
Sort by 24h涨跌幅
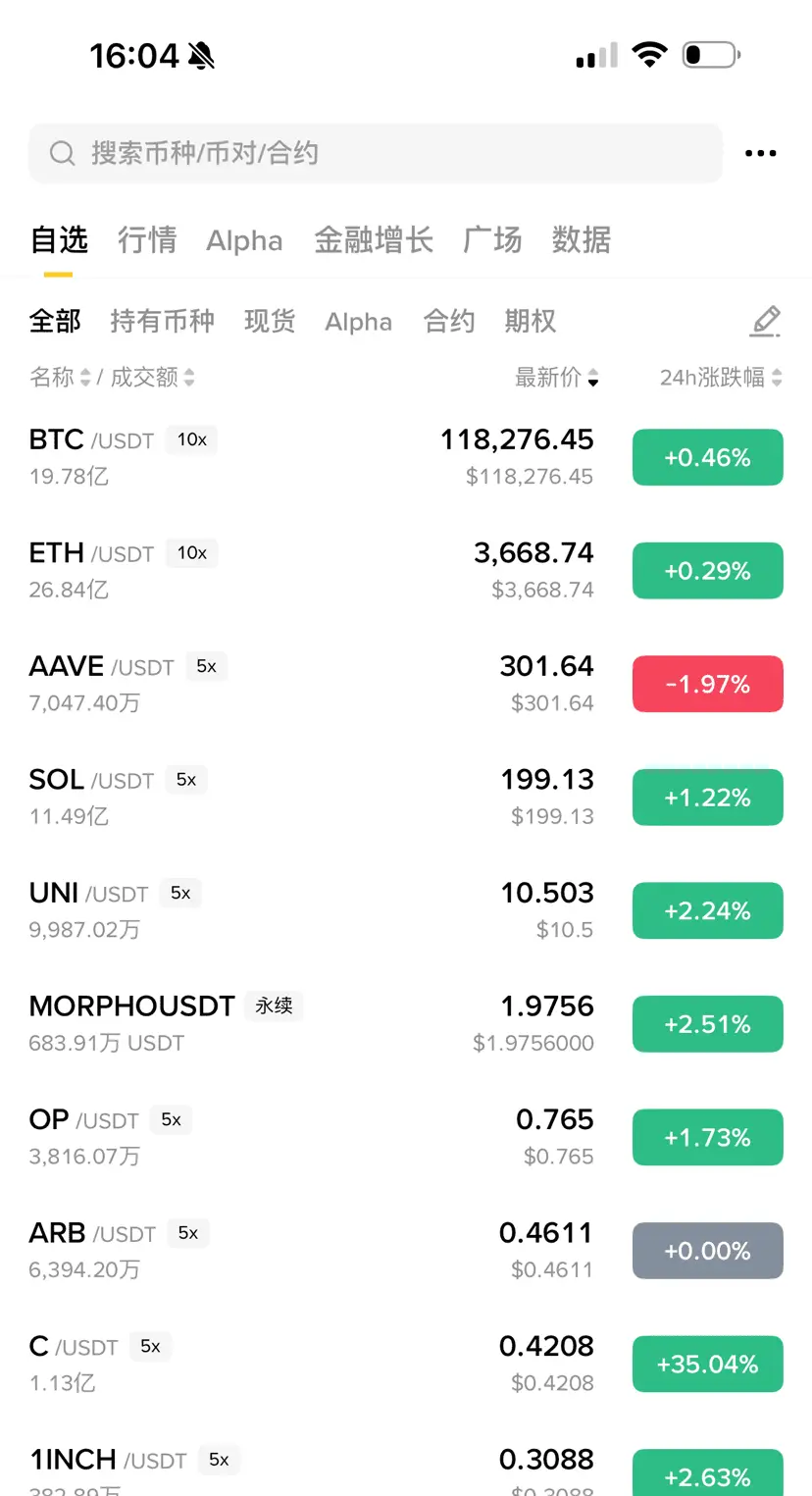pyautogui.click(x=721, y=378)
